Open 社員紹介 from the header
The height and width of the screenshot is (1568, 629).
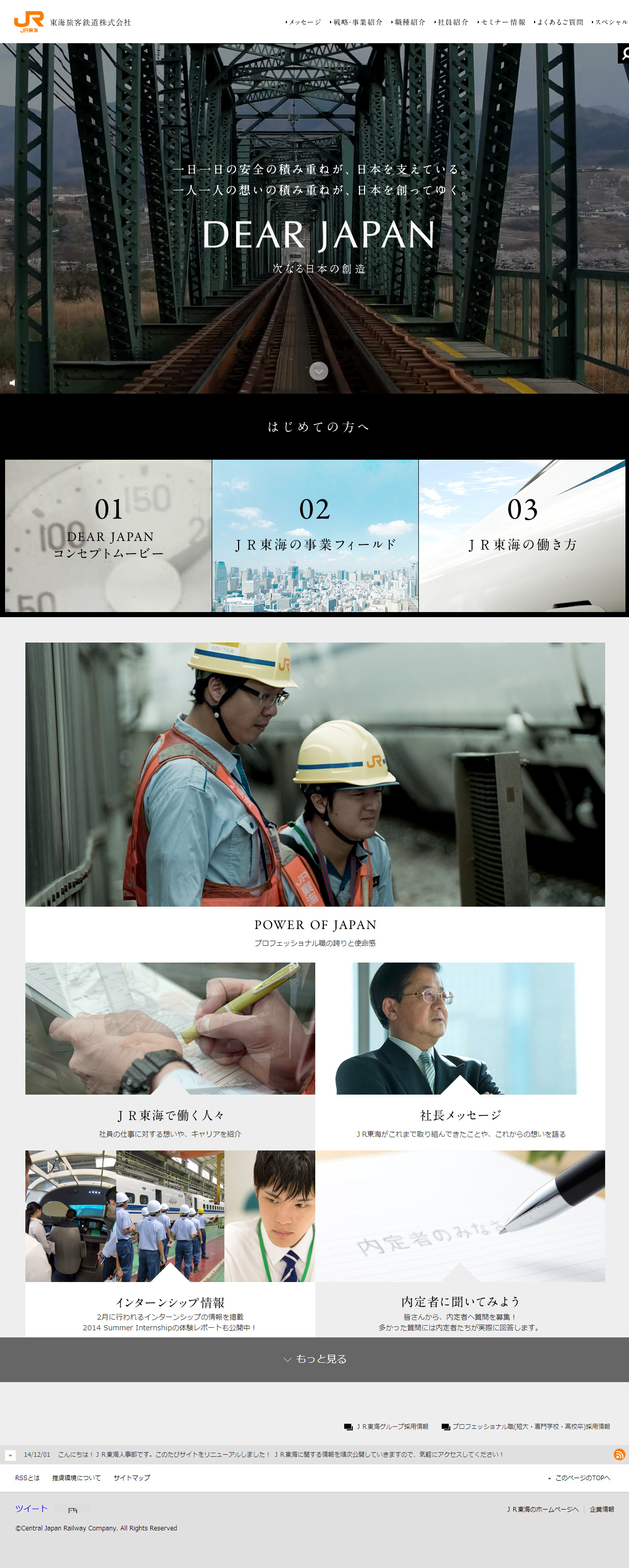coord(453,22)
